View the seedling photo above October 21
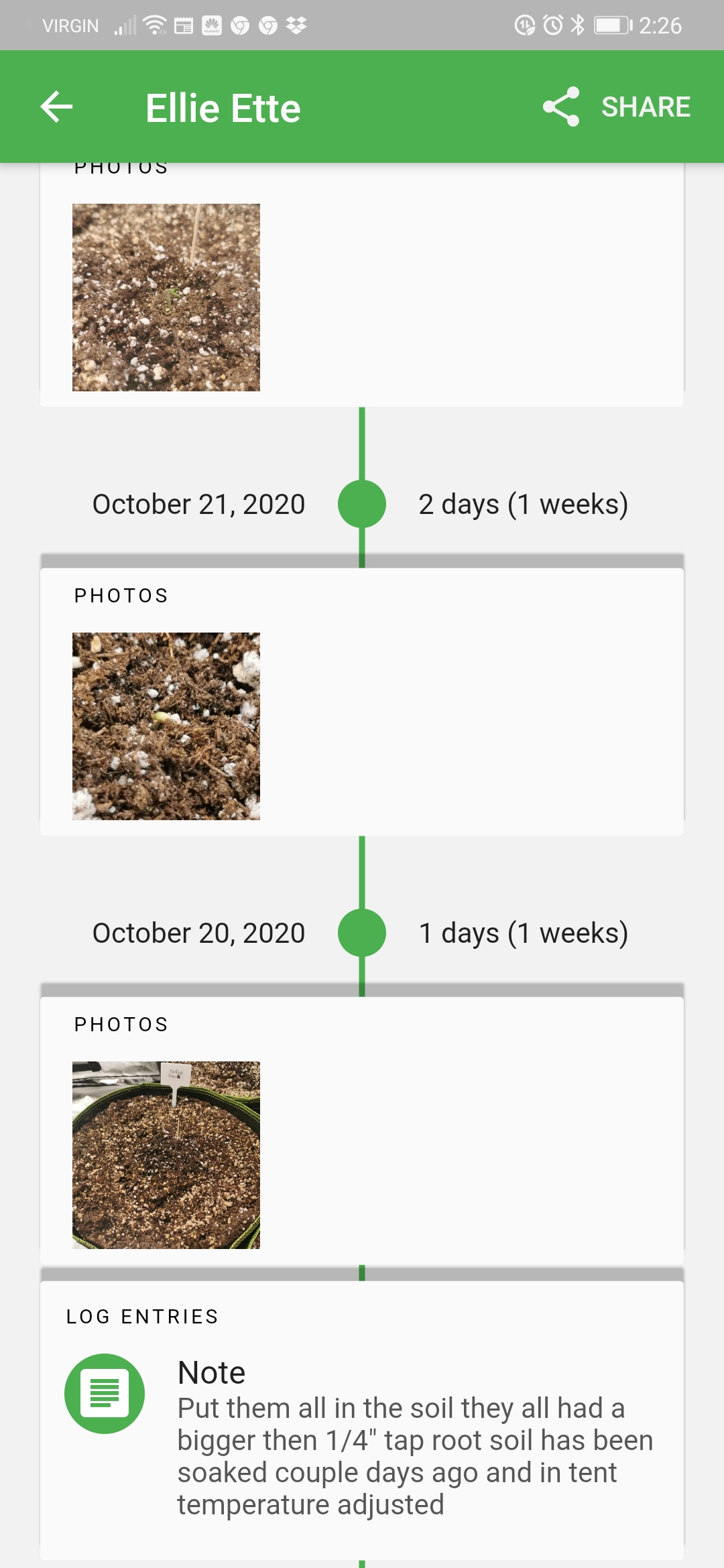The height and width of the screenshot is (1568, 724). [166, 298]
